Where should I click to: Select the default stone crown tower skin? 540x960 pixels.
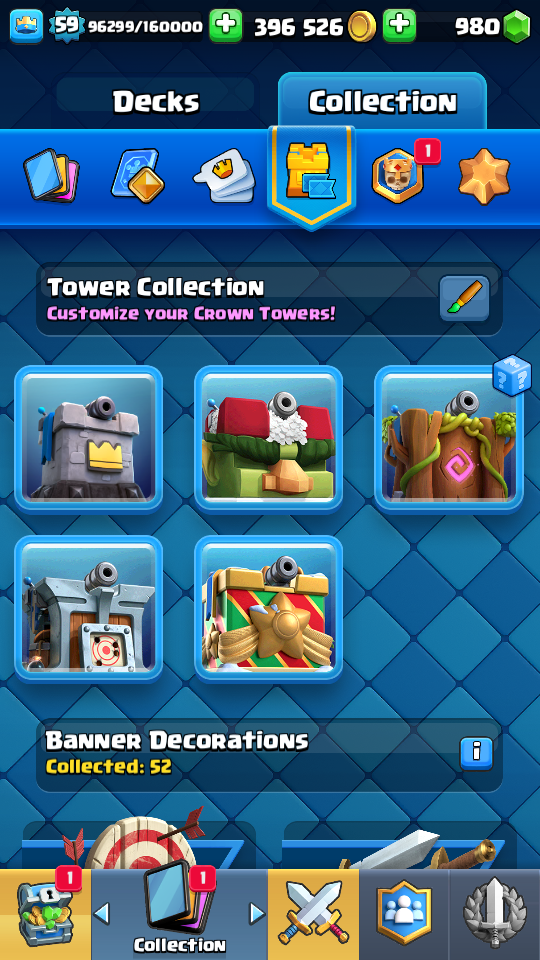[89, 438]
